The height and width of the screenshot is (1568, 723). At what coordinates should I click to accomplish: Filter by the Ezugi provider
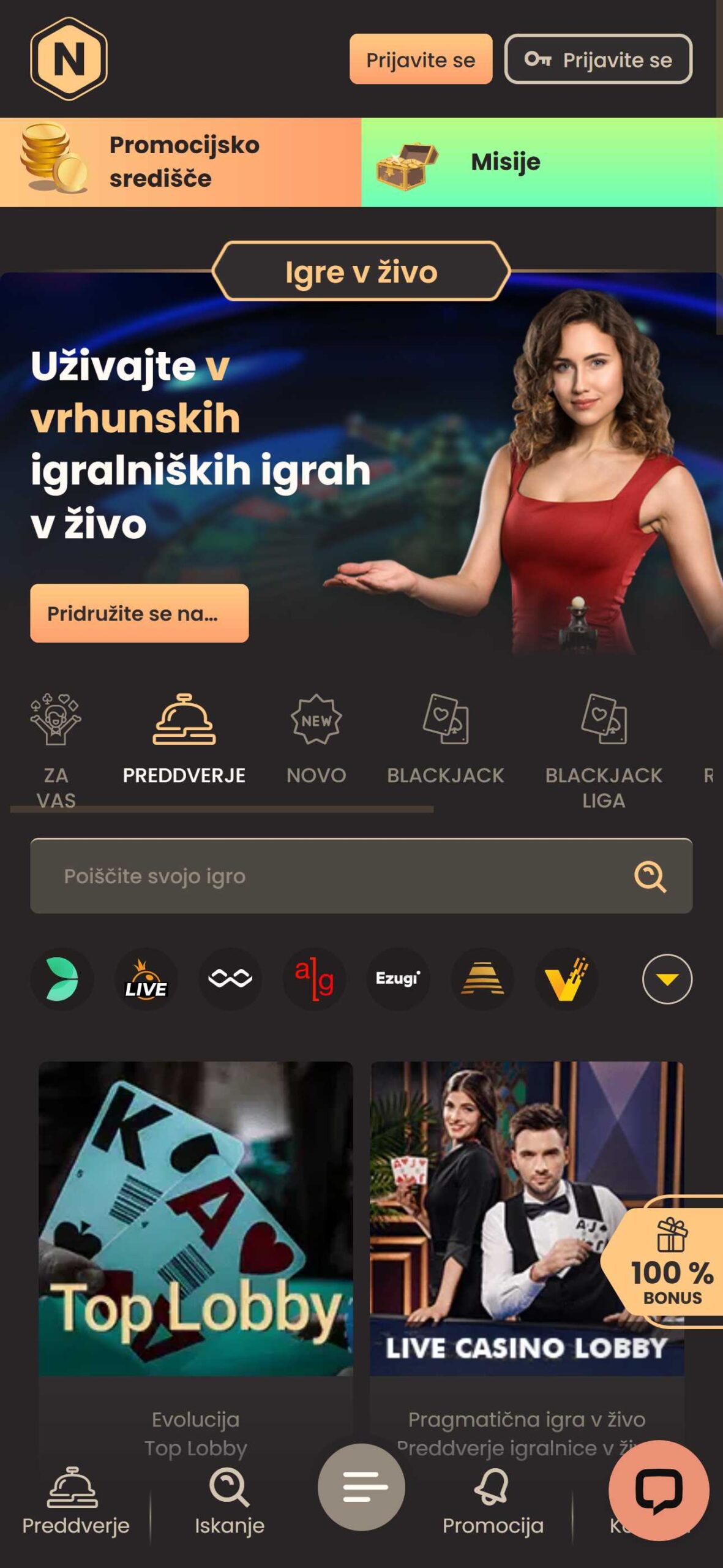point(398,978)
